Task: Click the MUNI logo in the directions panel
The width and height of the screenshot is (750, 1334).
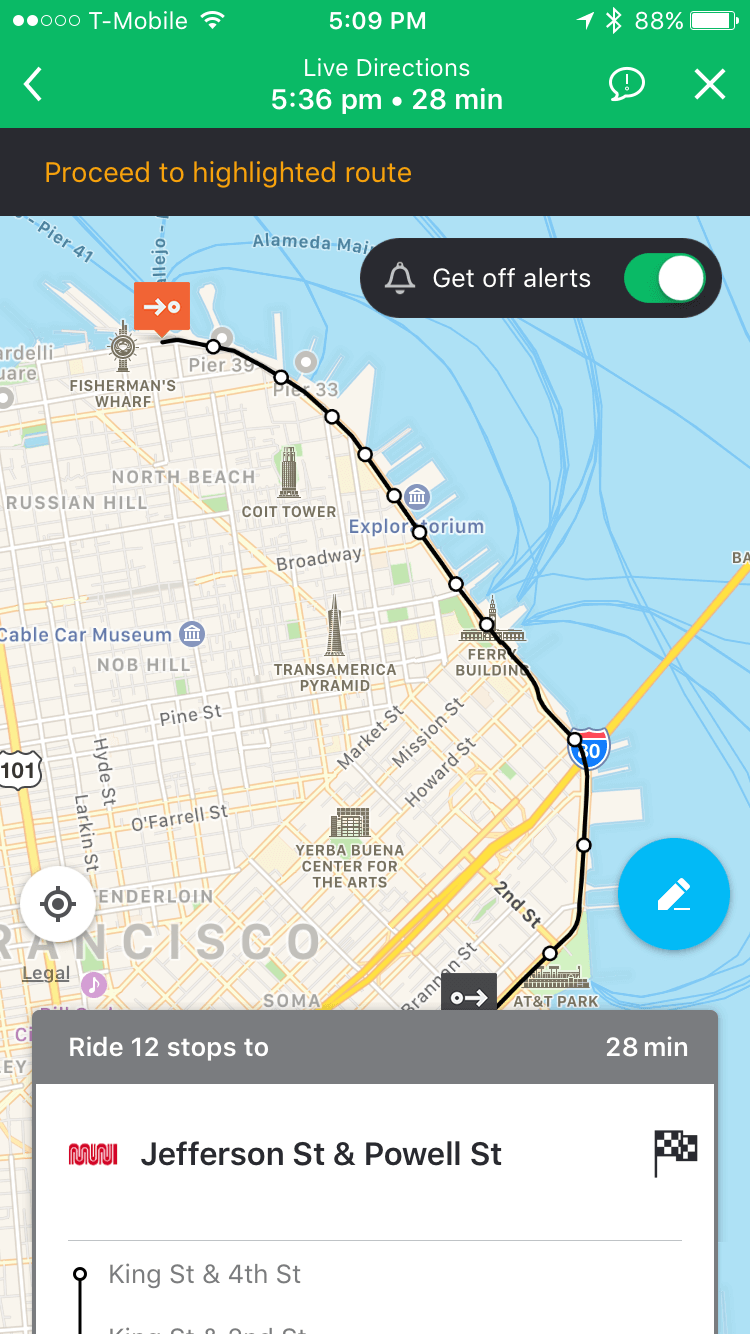Action: coord(93,1153)
